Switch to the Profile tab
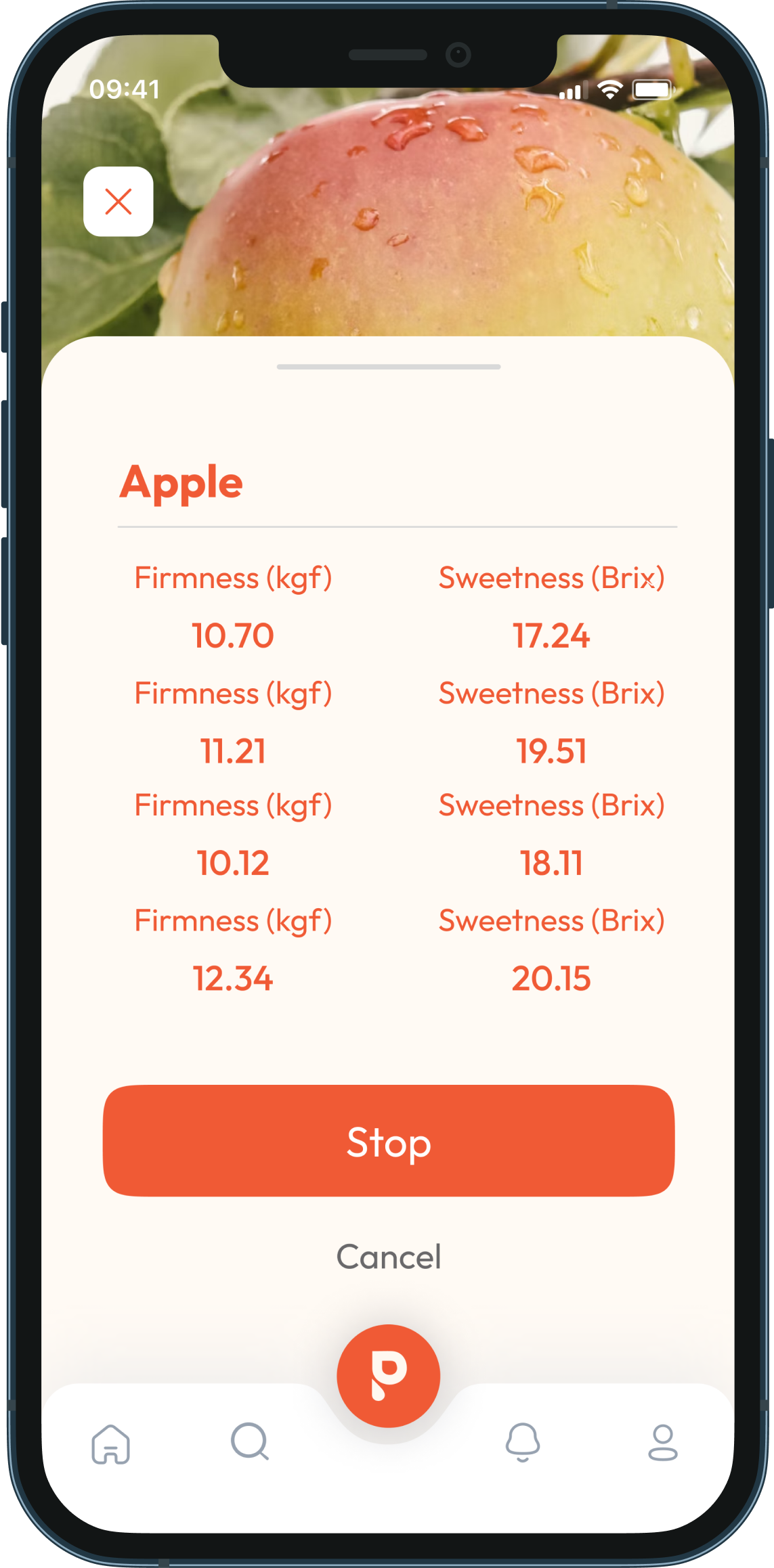The height and width of the screenshot is (1568, 774). coord(662,1443)
